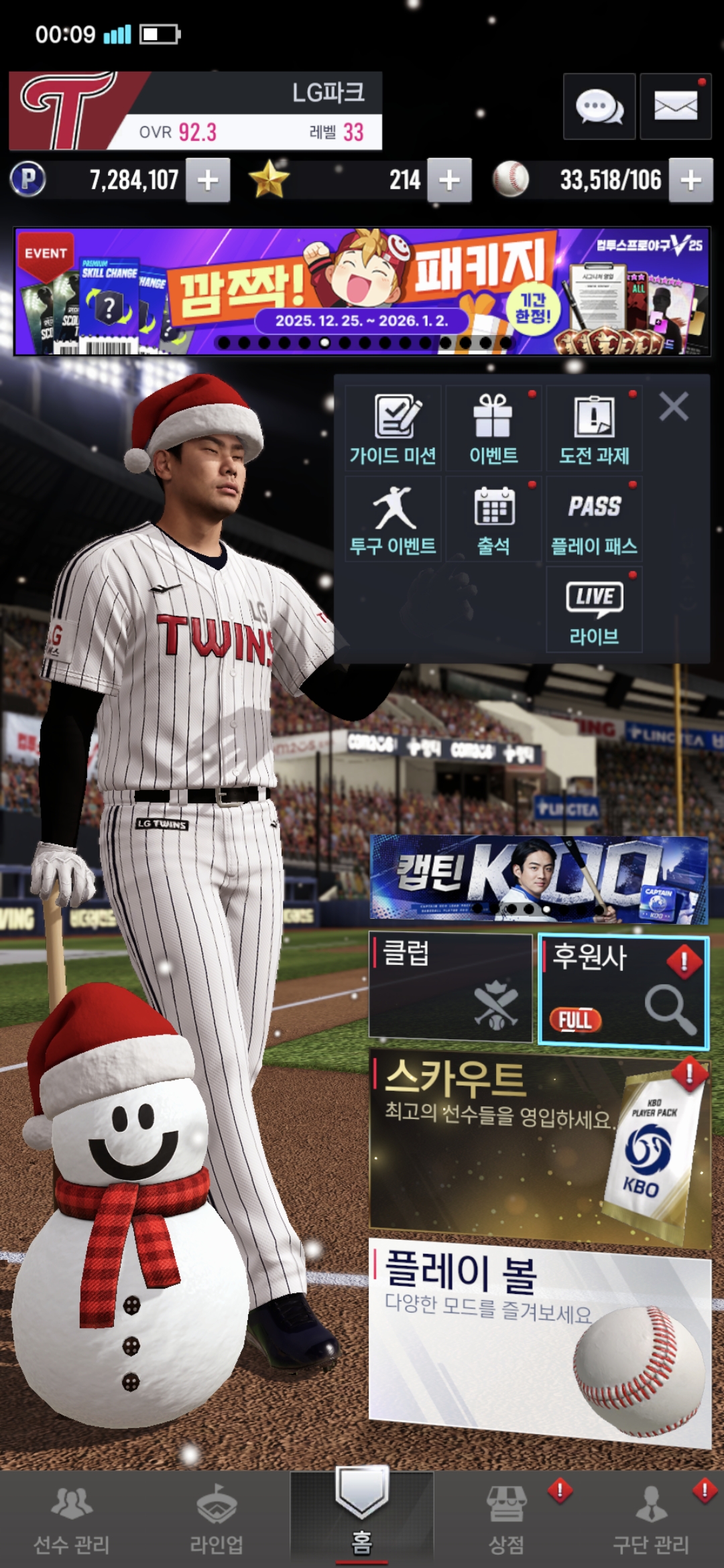
Task: Open the 라이브 menu
Action: pyautogui.click(x=594, y=610)
